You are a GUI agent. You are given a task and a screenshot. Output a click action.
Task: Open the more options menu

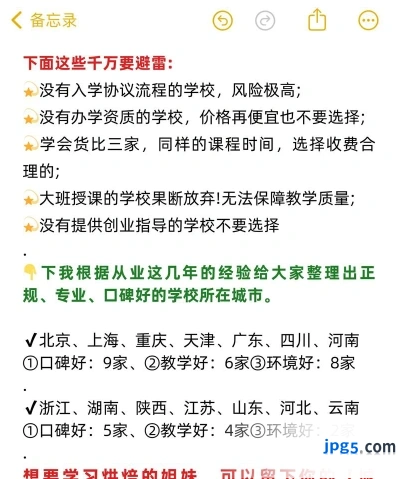click(368, 21)
